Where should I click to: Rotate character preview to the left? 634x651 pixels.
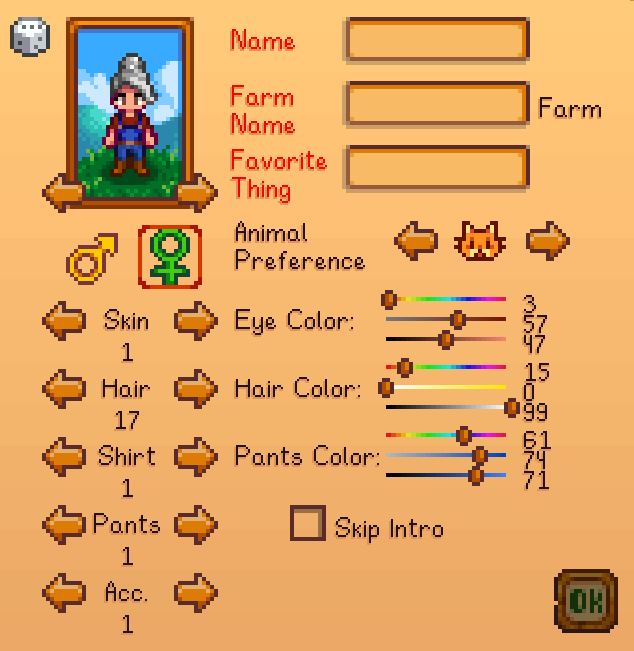coord(62,191)
